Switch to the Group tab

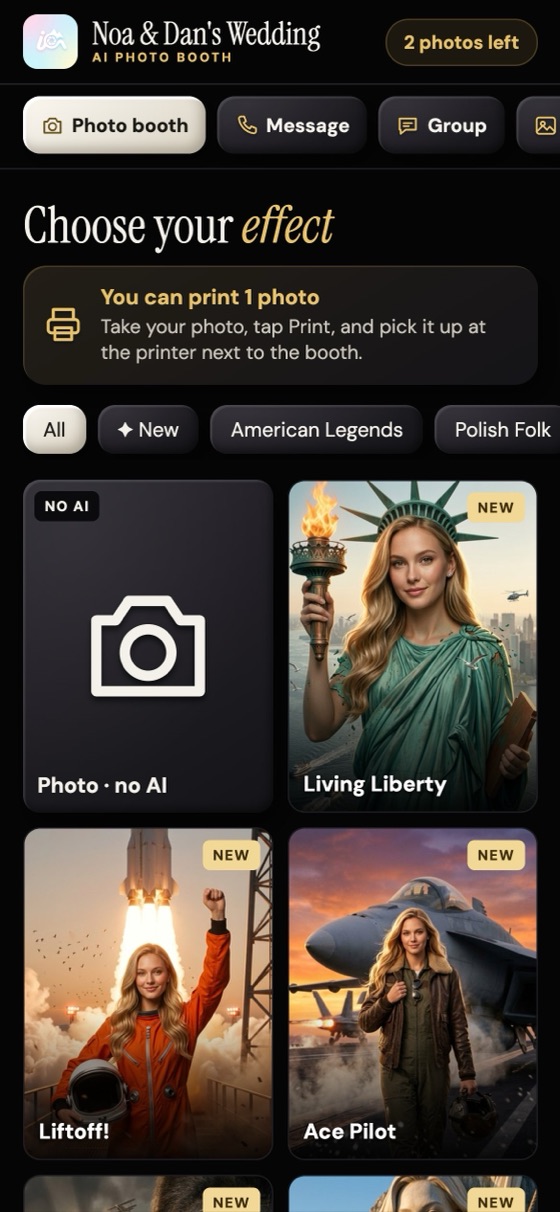441,125
